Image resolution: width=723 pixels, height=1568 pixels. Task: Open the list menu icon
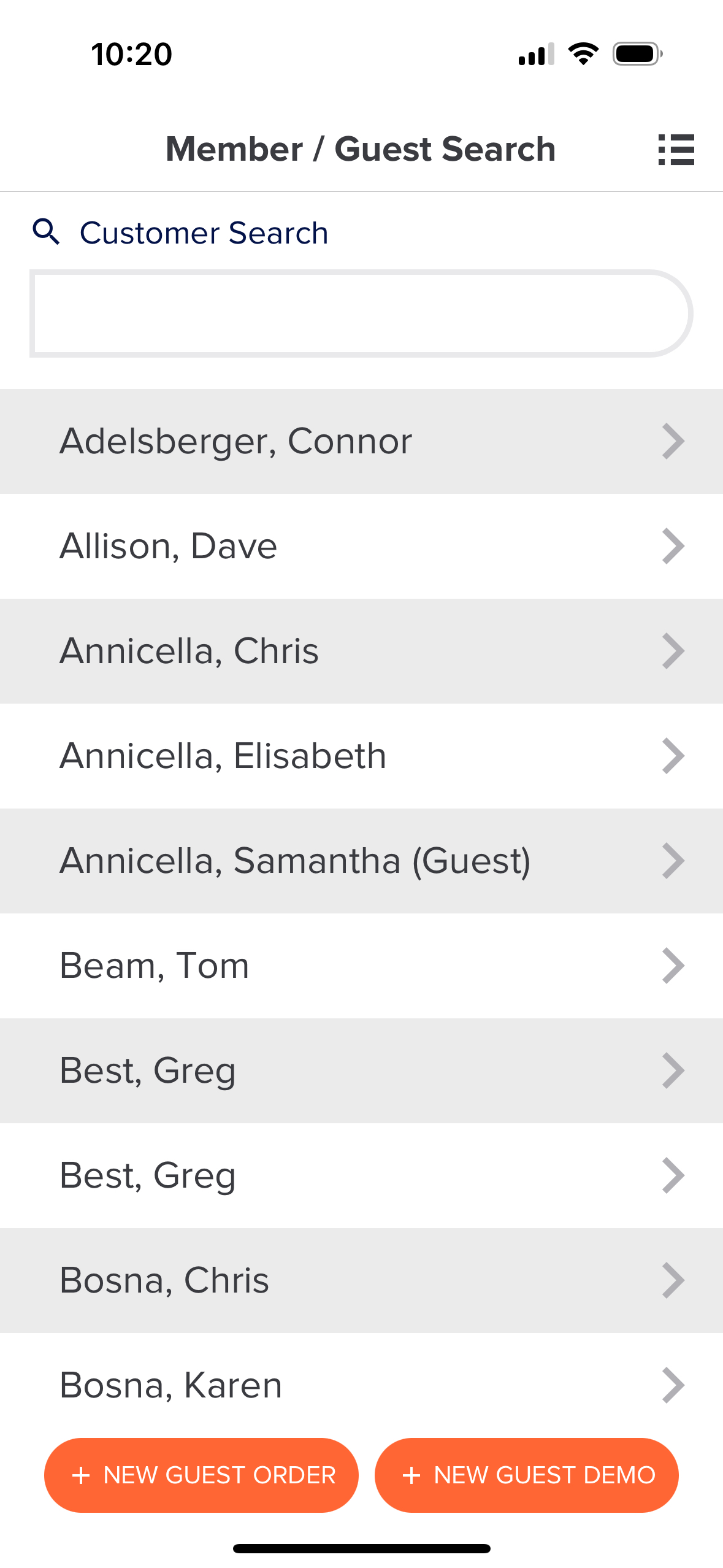(676, 150)
